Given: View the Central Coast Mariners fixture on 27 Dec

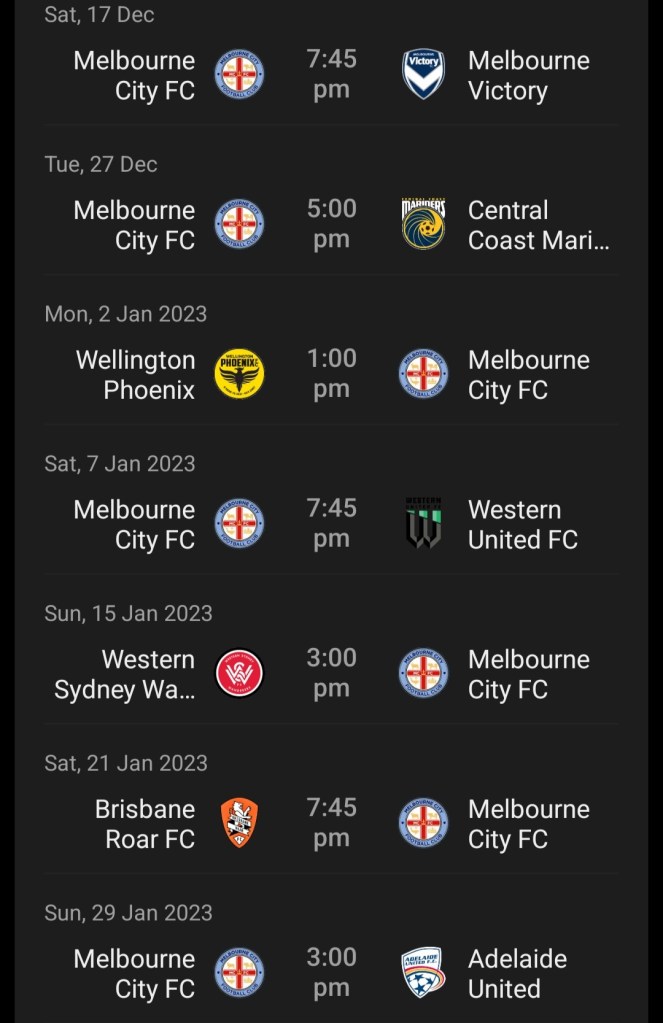Looking at the screenshot, I should (x=331, y=225).
